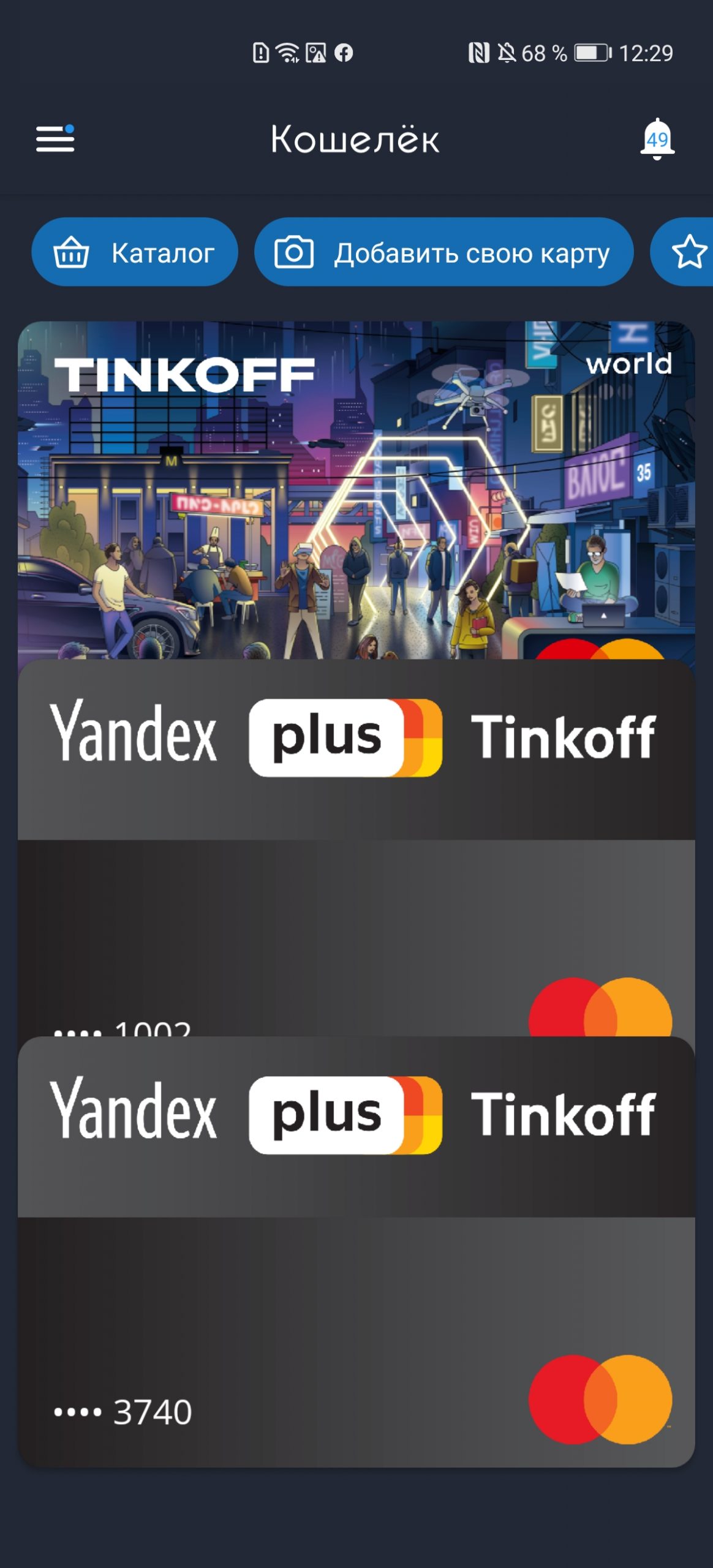Tap the star chip beside Добавить свою карту
Viewport: 713px width, 1568px height.
(682, 252)
